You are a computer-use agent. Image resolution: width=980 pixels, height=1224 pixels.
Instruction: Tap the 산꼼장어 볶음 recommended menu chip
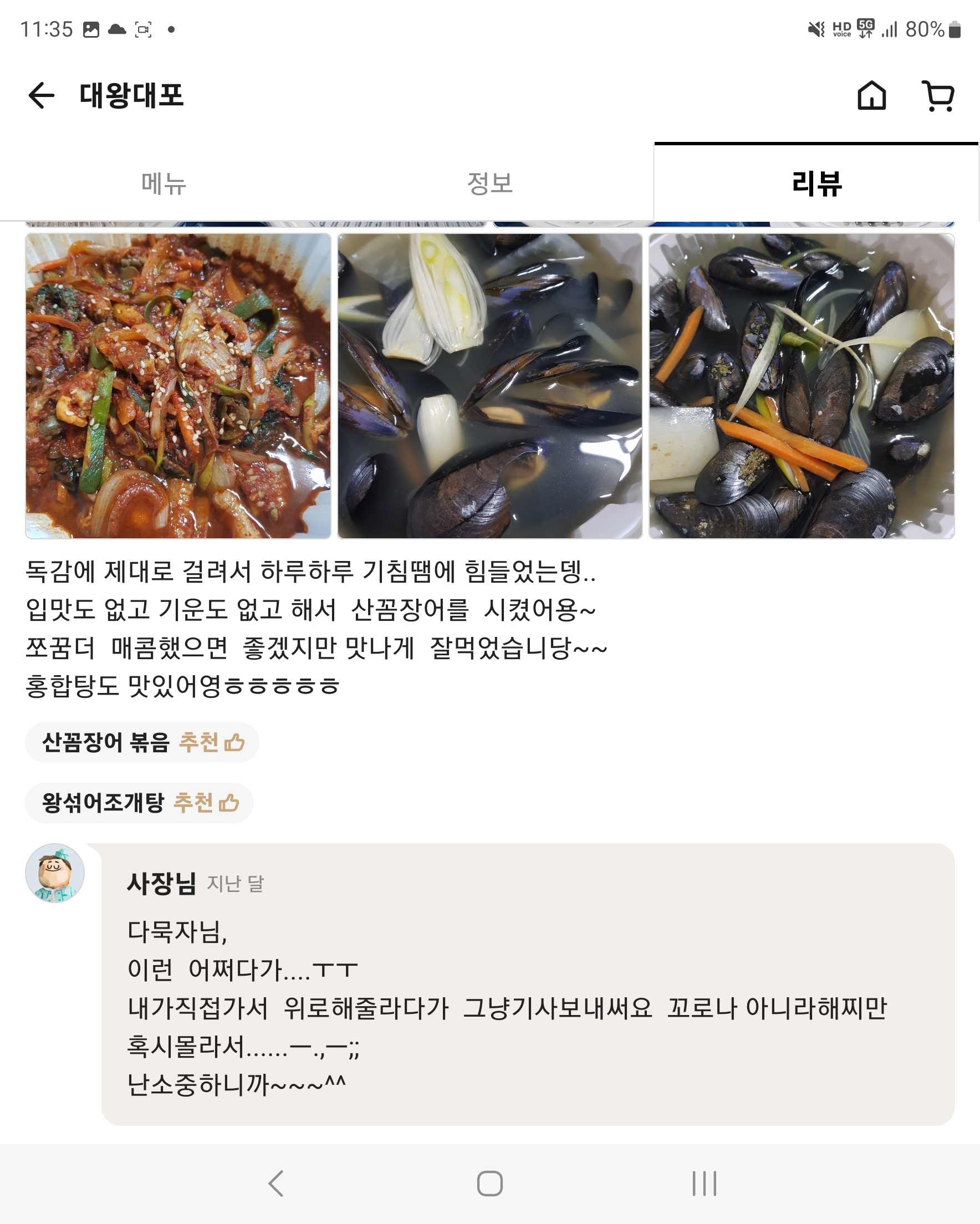[x=142, y=742]
